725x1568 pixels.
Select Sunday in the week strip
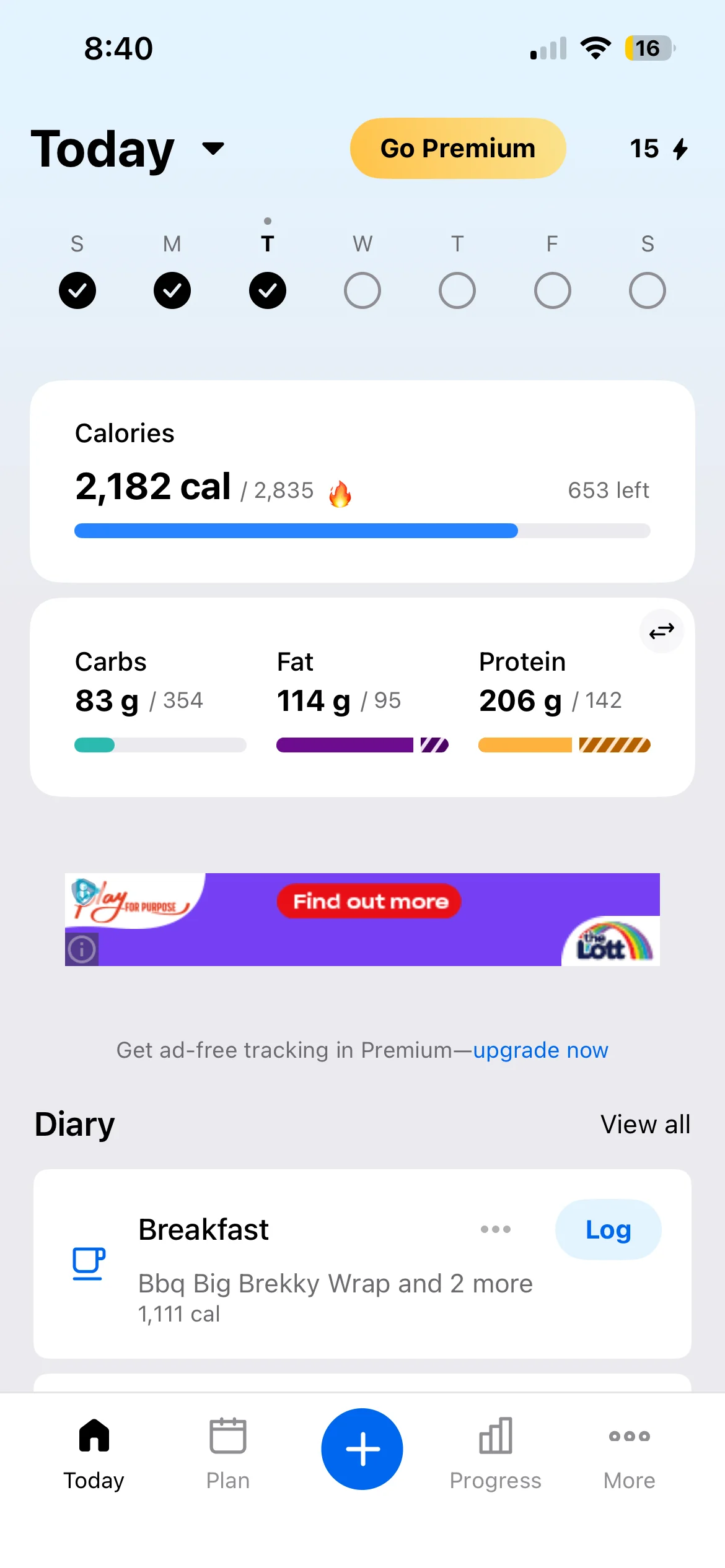coord(77,290)
